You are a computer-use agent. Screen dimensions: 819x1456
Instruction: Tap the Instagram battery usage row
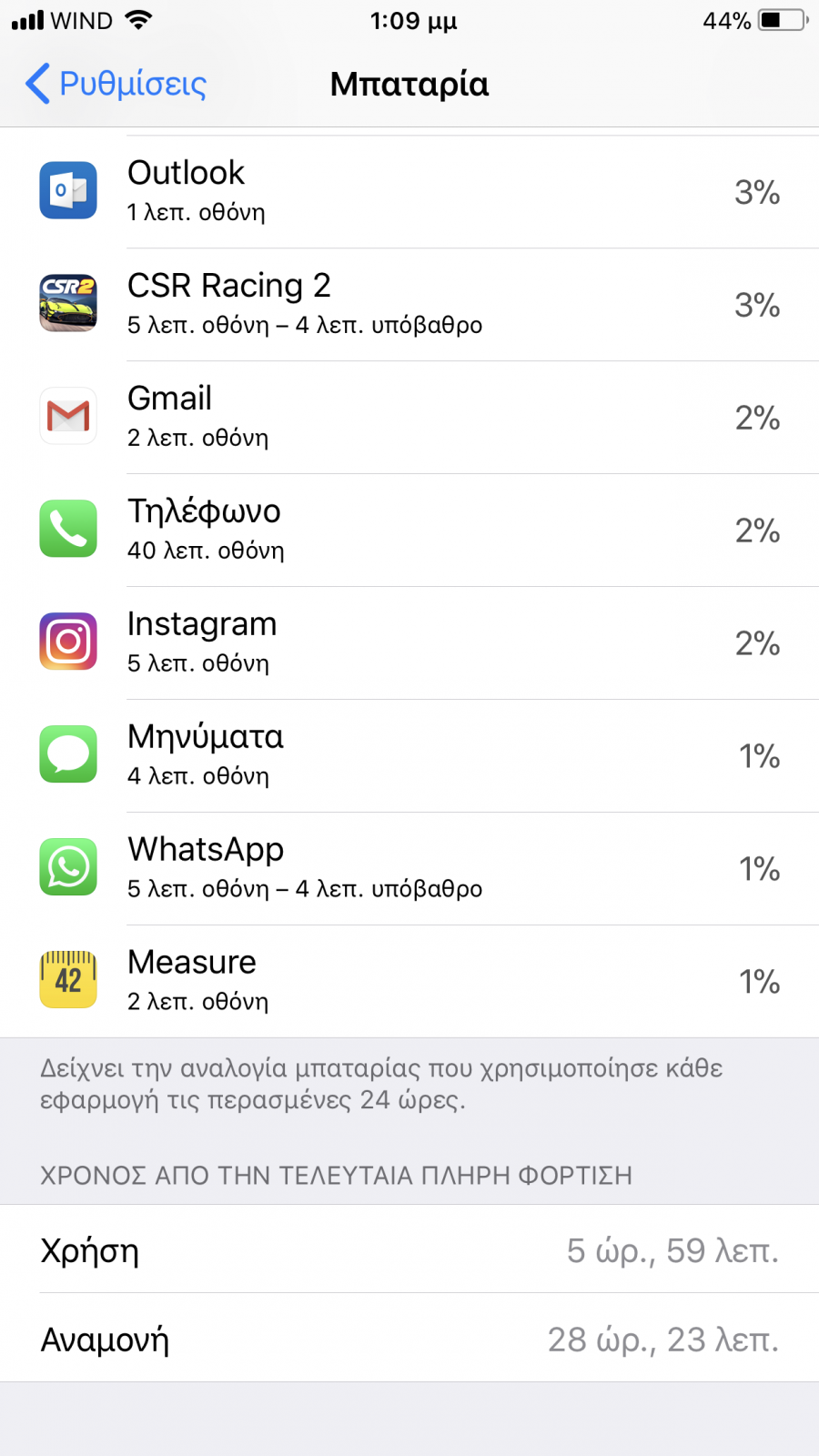tap(409, 643)
